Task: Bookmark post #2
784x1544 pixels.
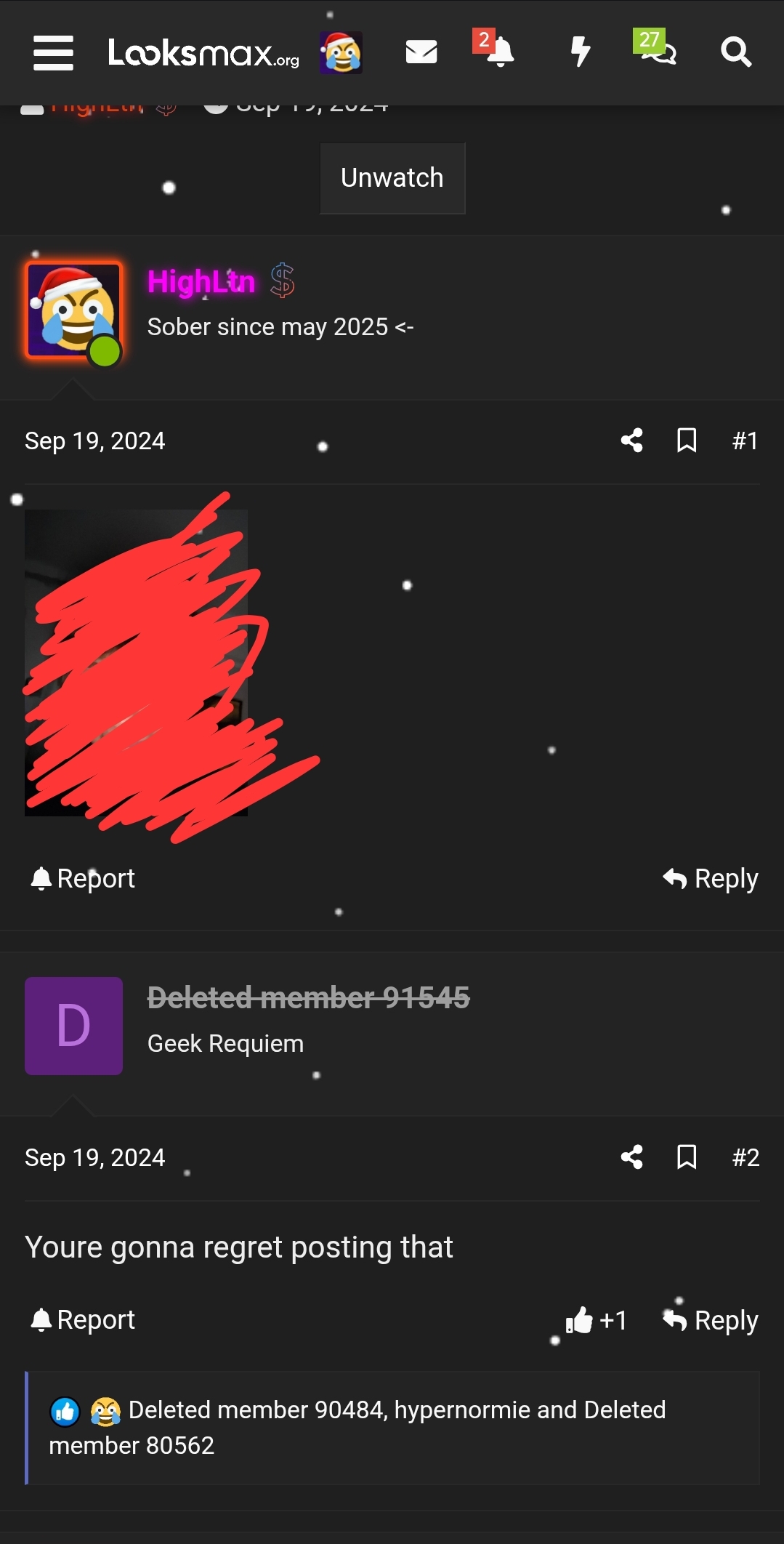Action: 687,1157
